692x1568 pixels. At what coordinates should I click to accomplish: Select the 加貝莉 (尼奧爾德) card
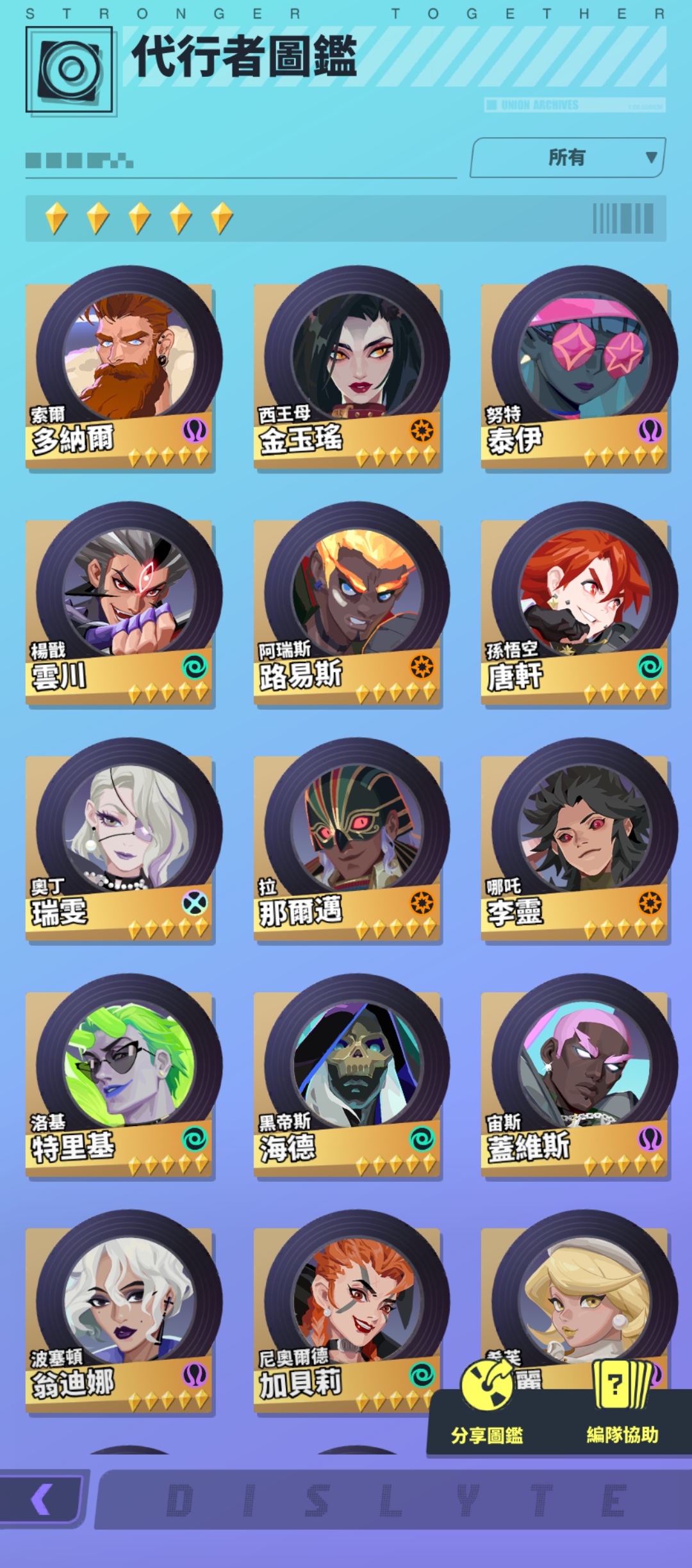tap(348, 1313)
